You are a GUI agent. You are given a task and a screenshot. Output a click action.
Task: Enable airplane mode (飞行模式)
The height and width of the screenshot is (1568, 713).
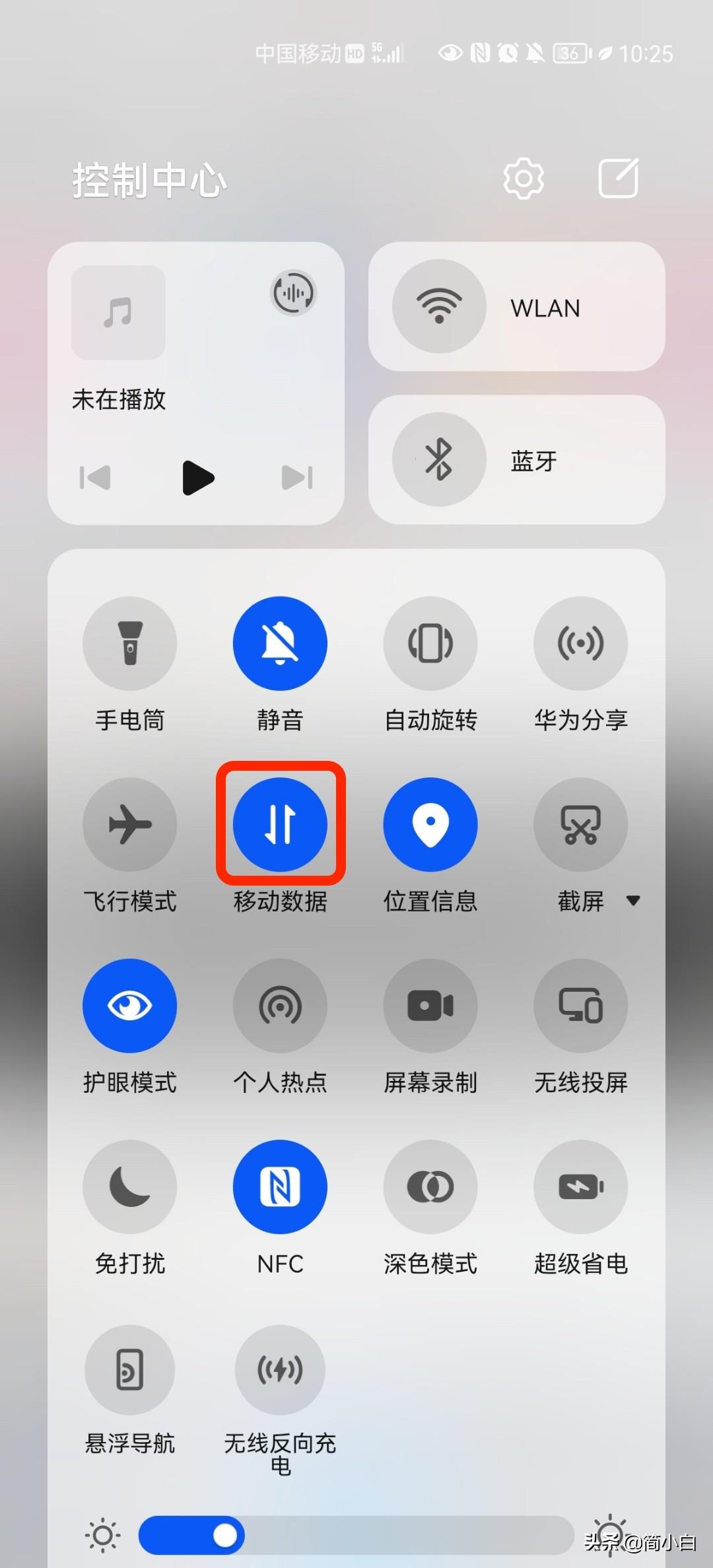(x=129, y=824)
